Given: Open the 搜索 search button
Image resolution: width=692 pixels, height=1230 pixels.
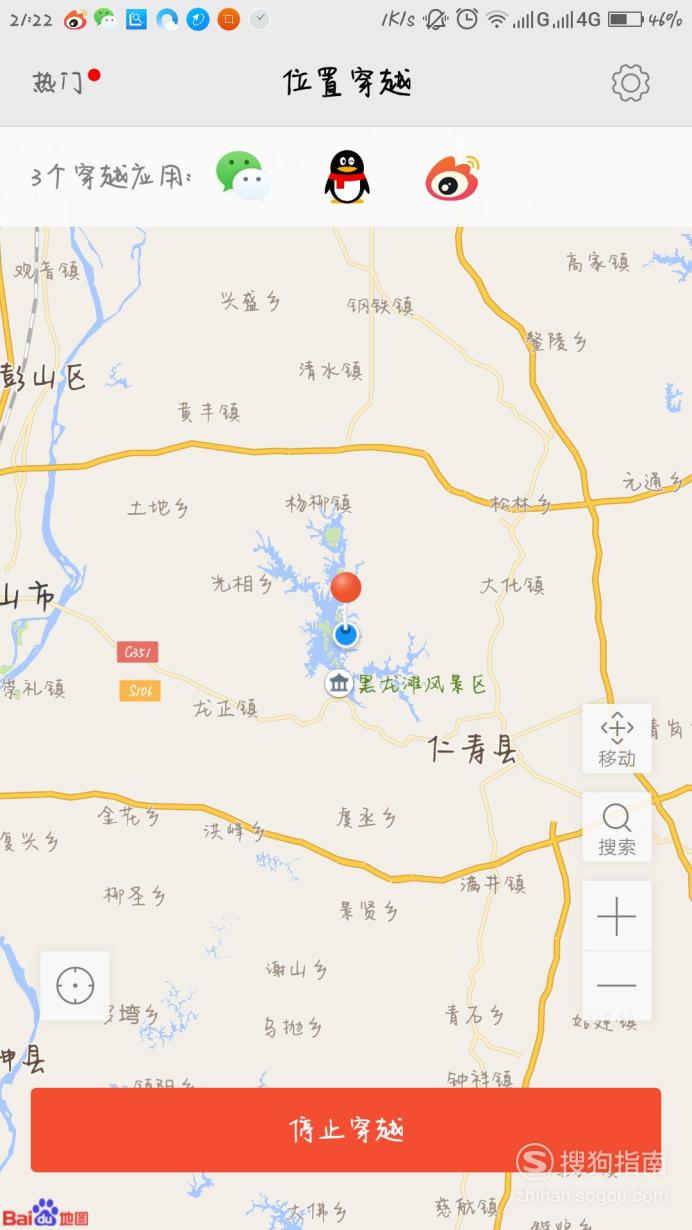Looking at the screenshot, I should [617, 828].
